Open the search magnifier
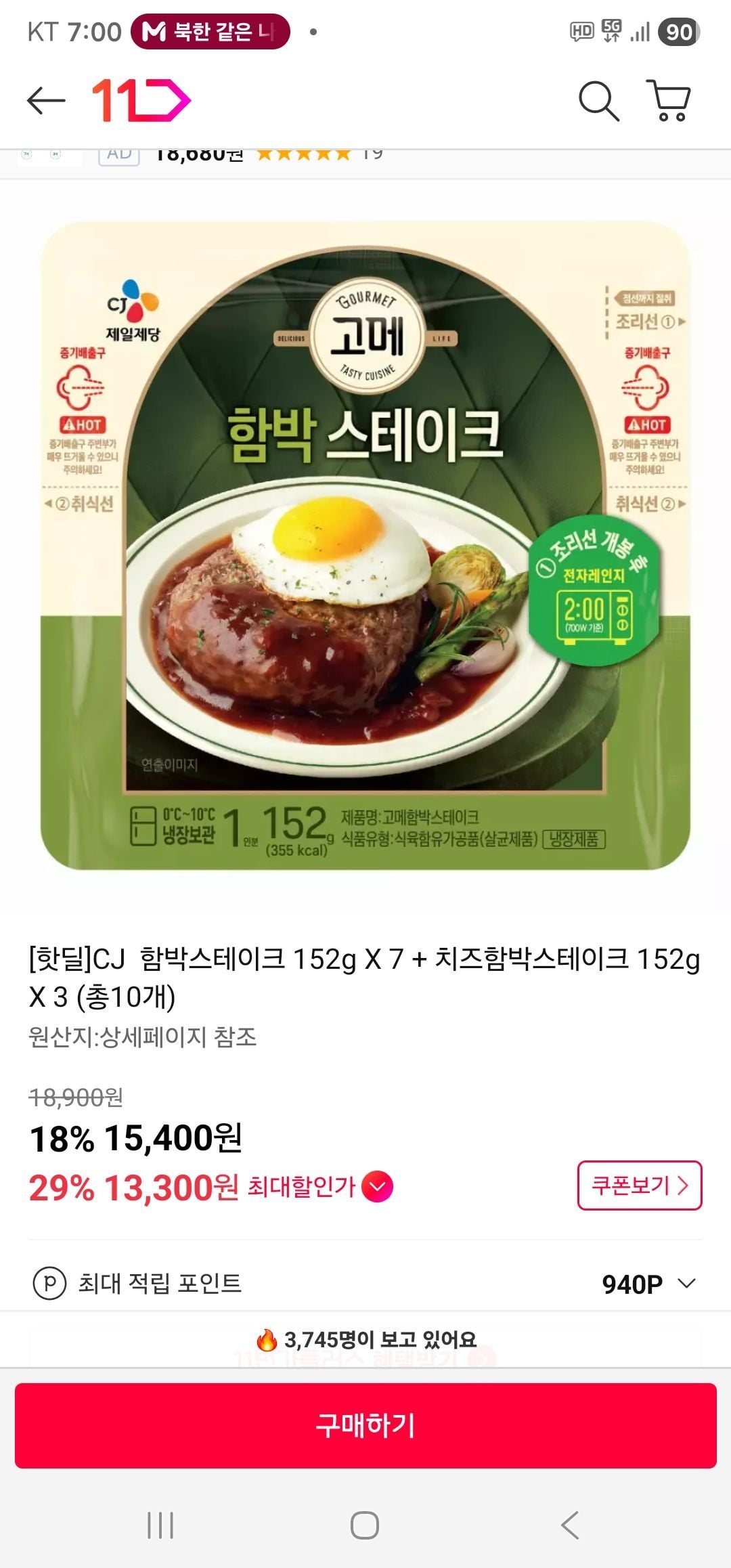 tap(599, 102)
